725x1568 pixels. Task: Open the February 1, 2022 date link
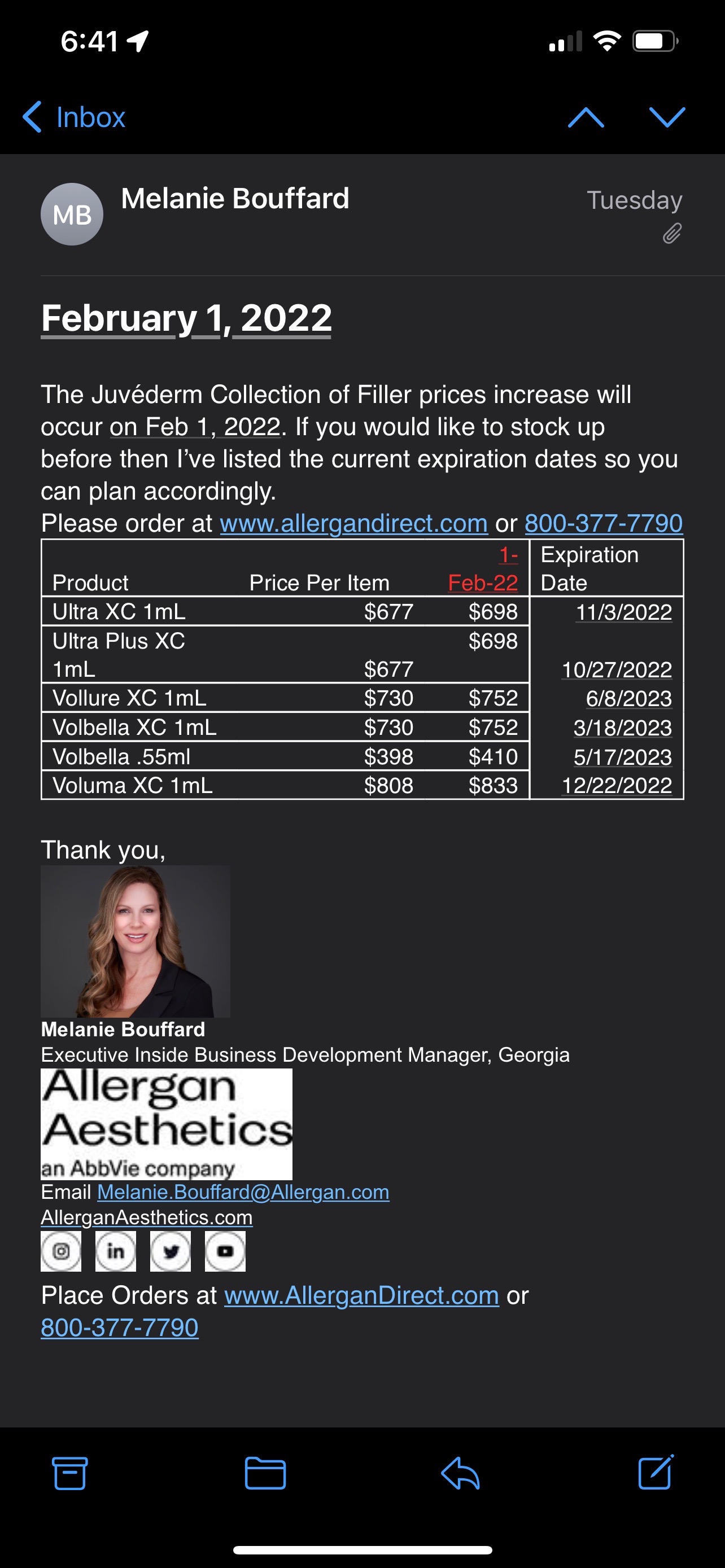pos(186,318)
